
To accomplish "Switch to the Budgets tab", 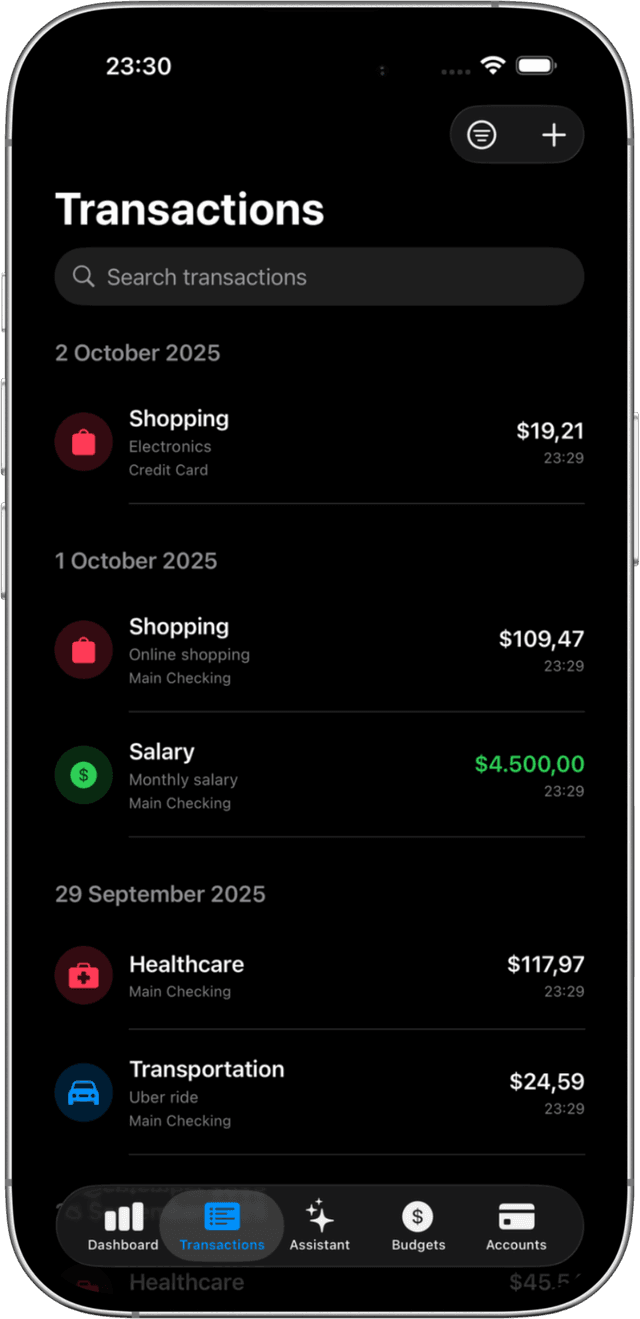I will (418, 1227).
